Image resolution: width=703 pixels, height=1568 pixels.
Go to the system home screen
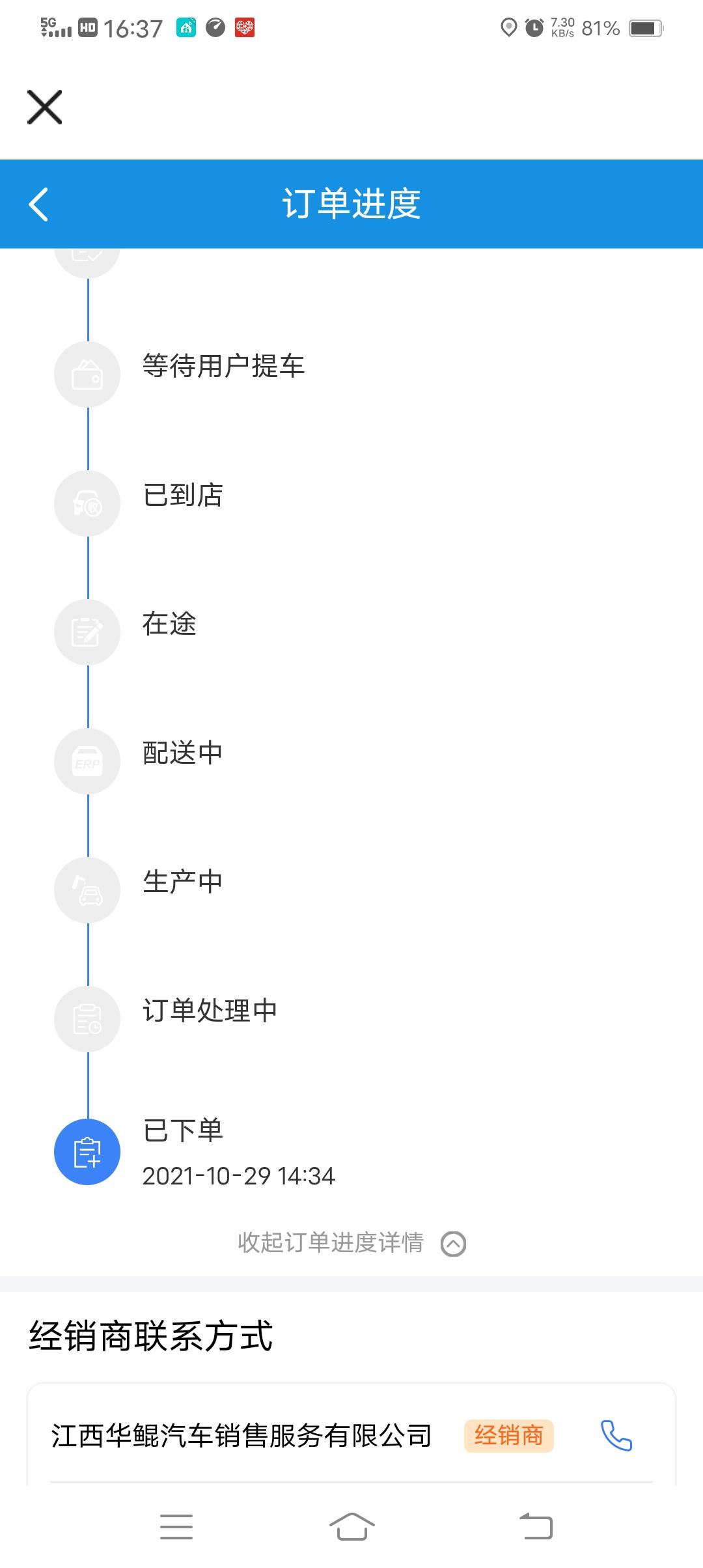click(x=351, y=1526)
